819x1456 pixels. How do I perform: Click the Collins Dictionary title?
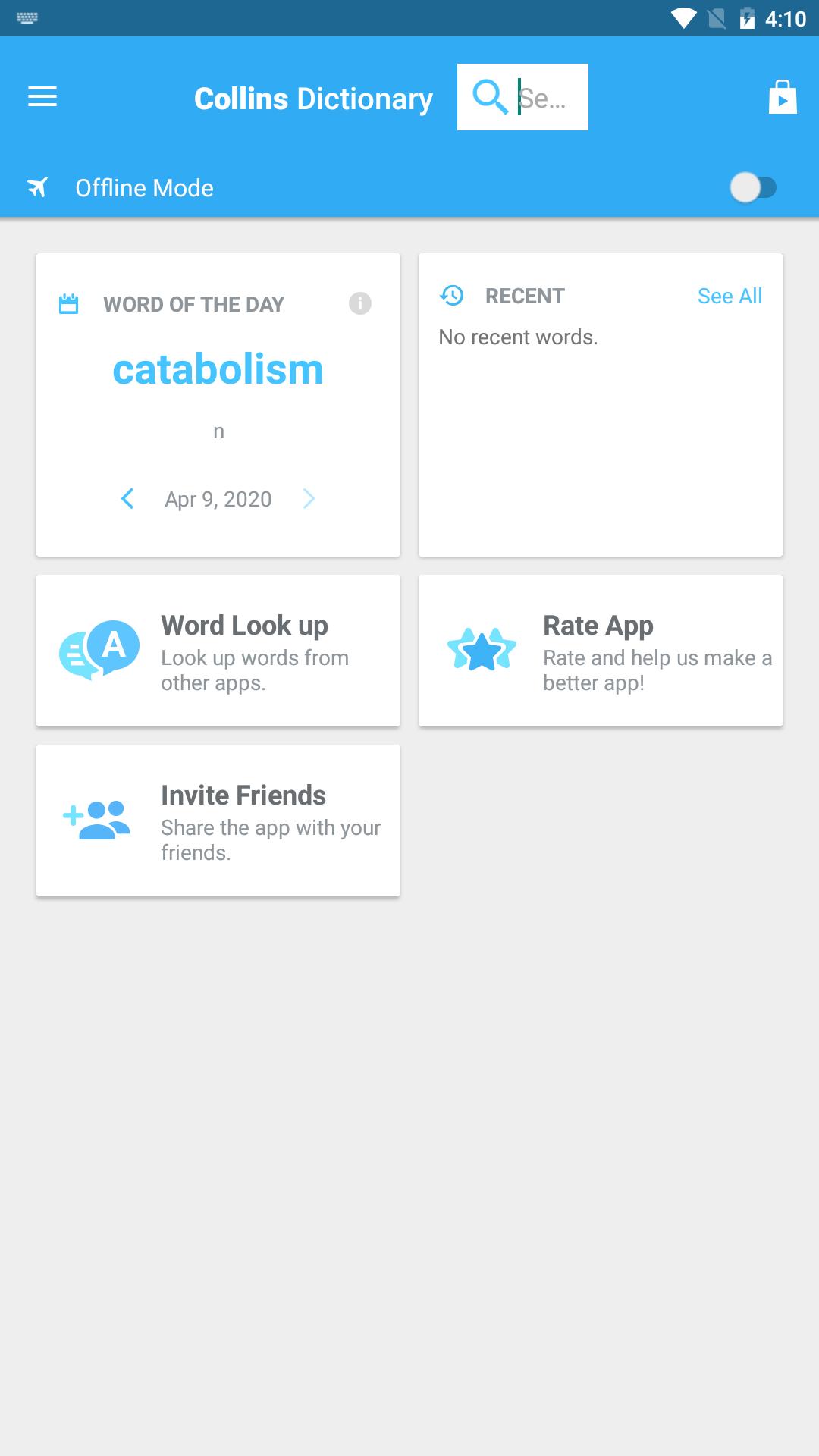[x=313, y=97]
